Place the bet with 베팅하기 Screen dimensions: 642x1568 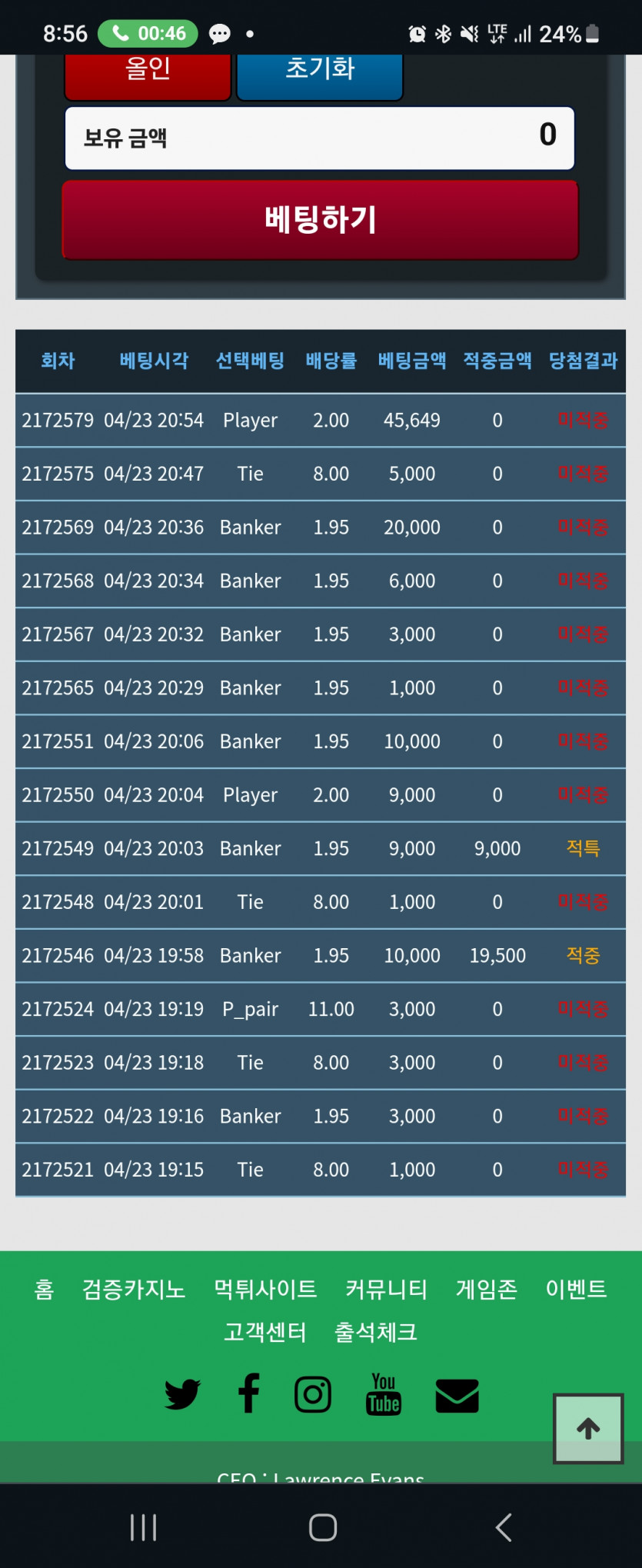320,220
